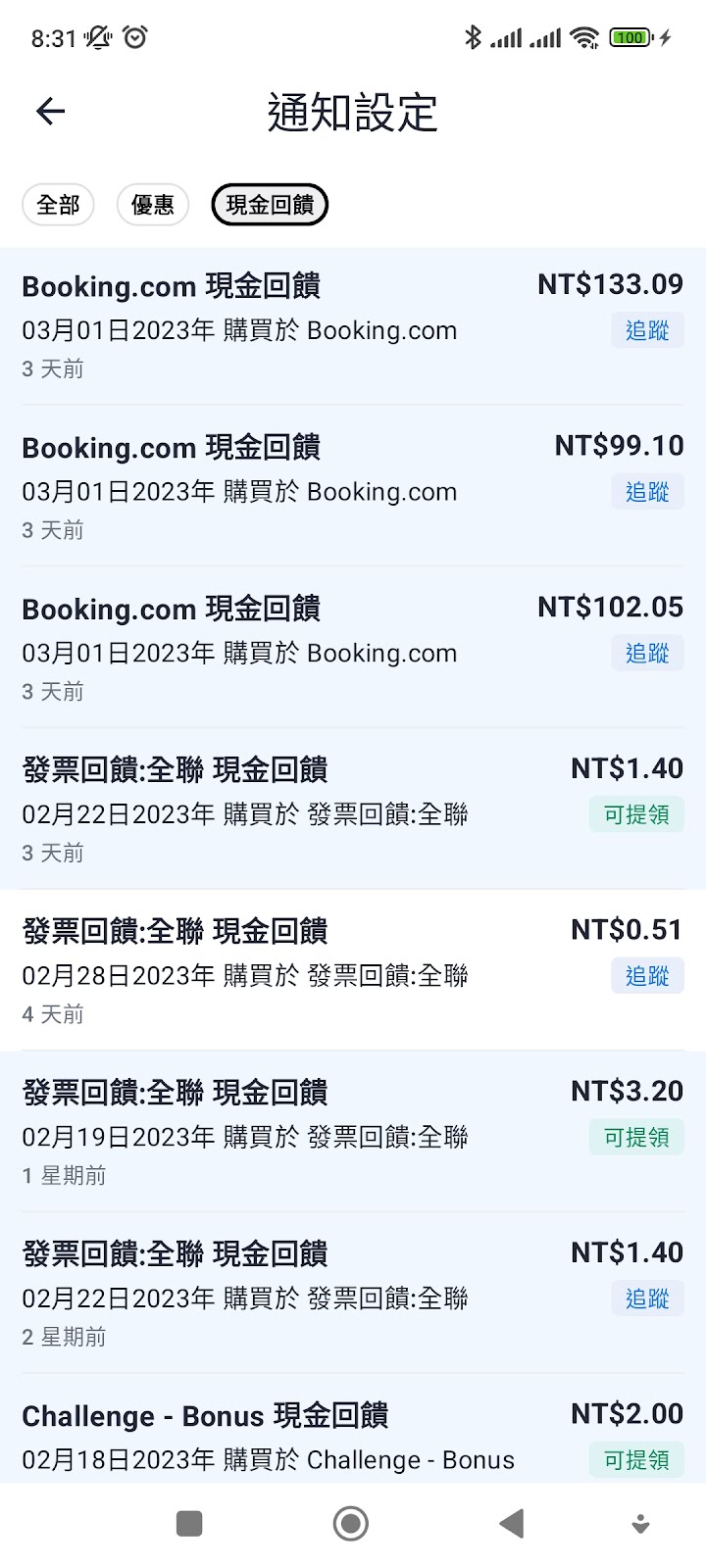This screenshot has height=1568, width=706.
Task: Open the Booking.com cashback of NT$133.09
Action: (x=353, y=325)
